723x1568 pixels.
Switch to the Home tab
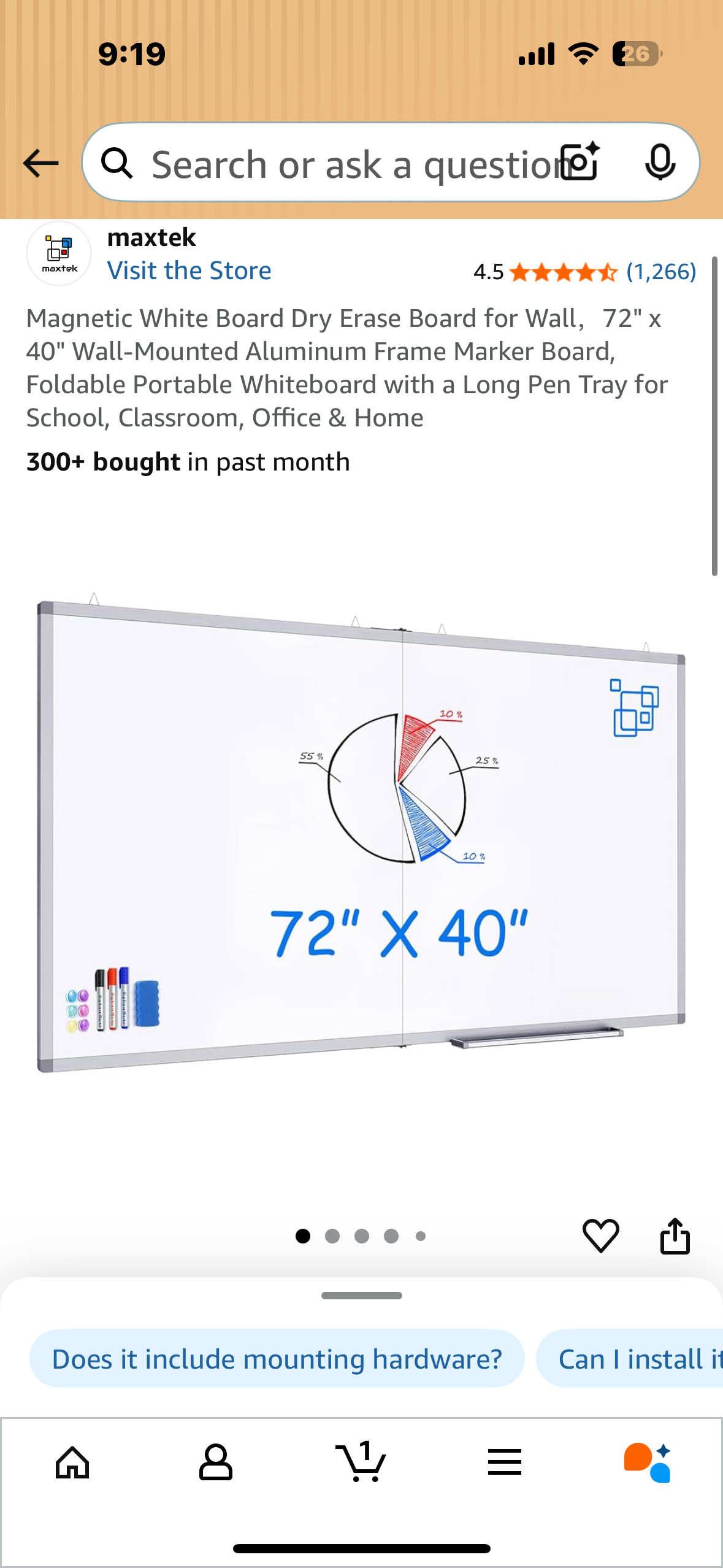(x=72, y=1462)
